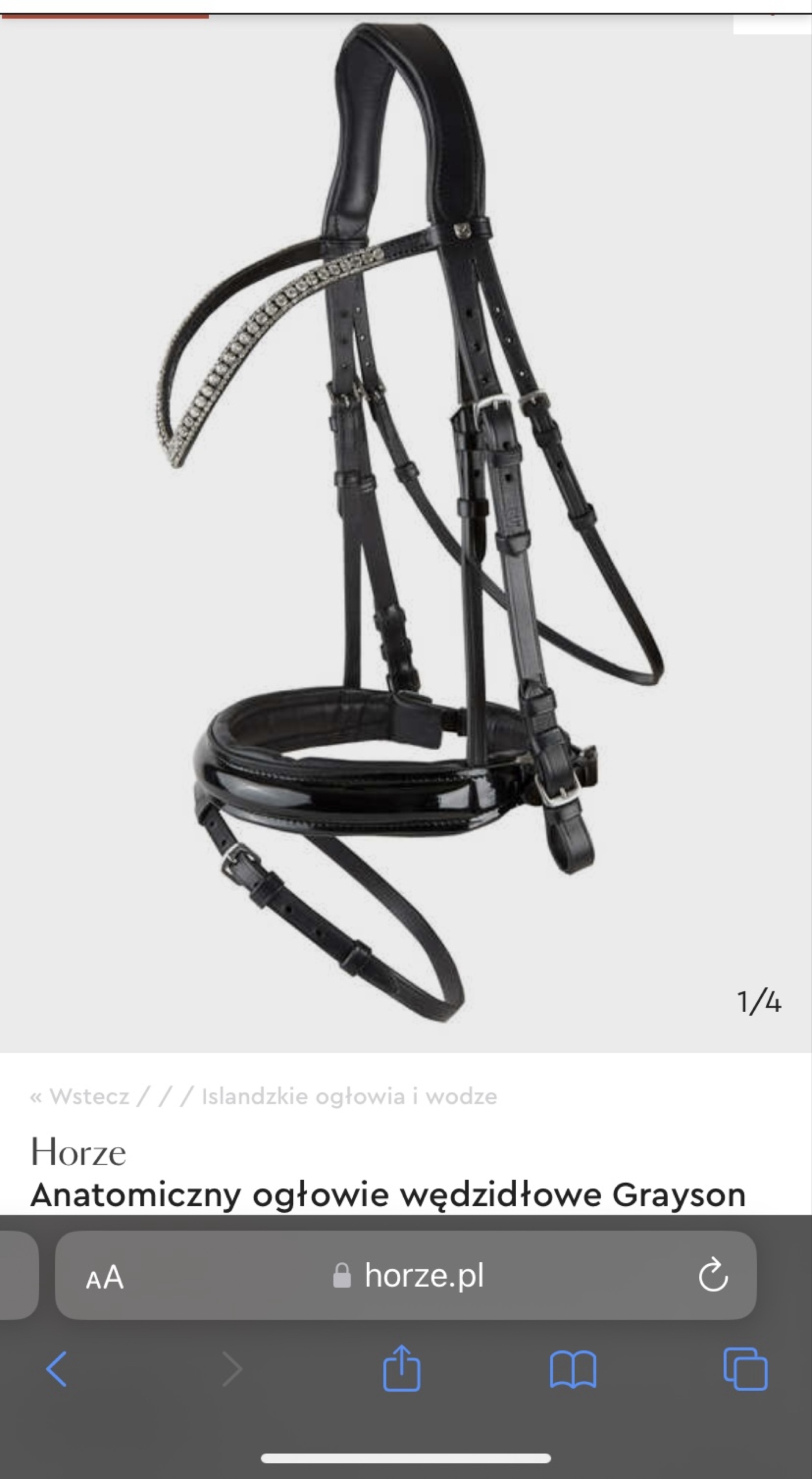This screenshot has height=1479, width=812.
Task: Open Islandzkie ogłowia i wodze category
Action: (349, 1096)
